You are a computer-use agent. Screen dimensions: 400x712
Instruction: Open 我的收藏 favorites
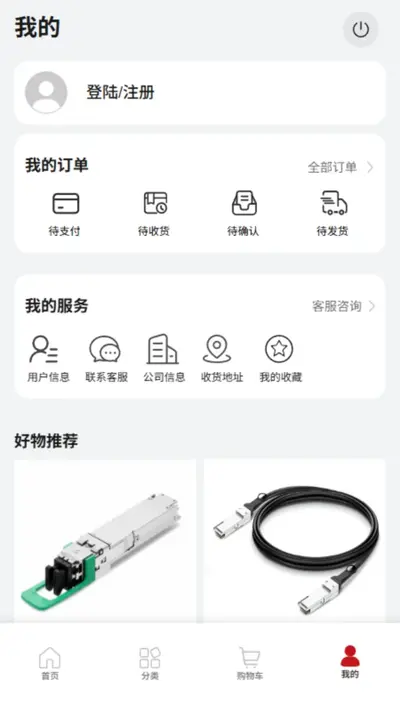(280, 359)
